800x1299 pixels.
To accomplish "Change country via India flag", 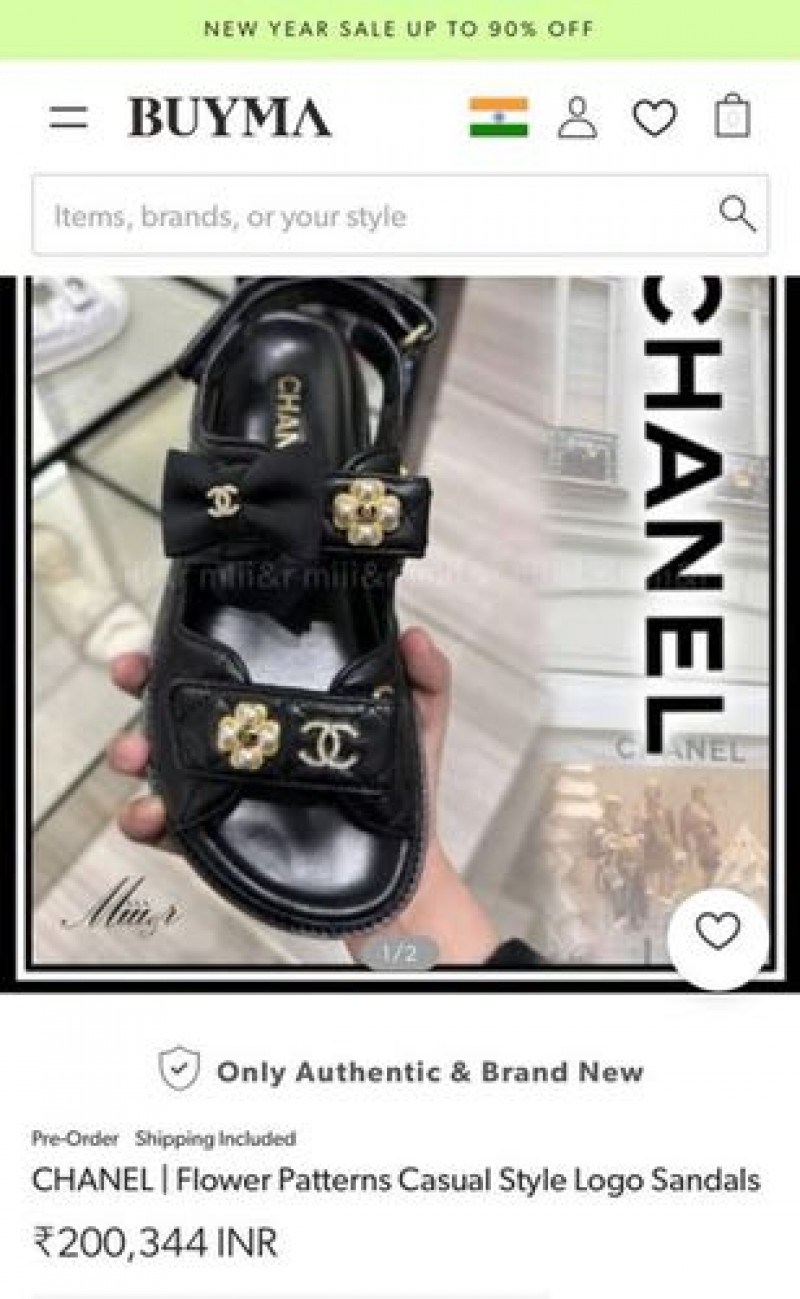I will (498, 118).
